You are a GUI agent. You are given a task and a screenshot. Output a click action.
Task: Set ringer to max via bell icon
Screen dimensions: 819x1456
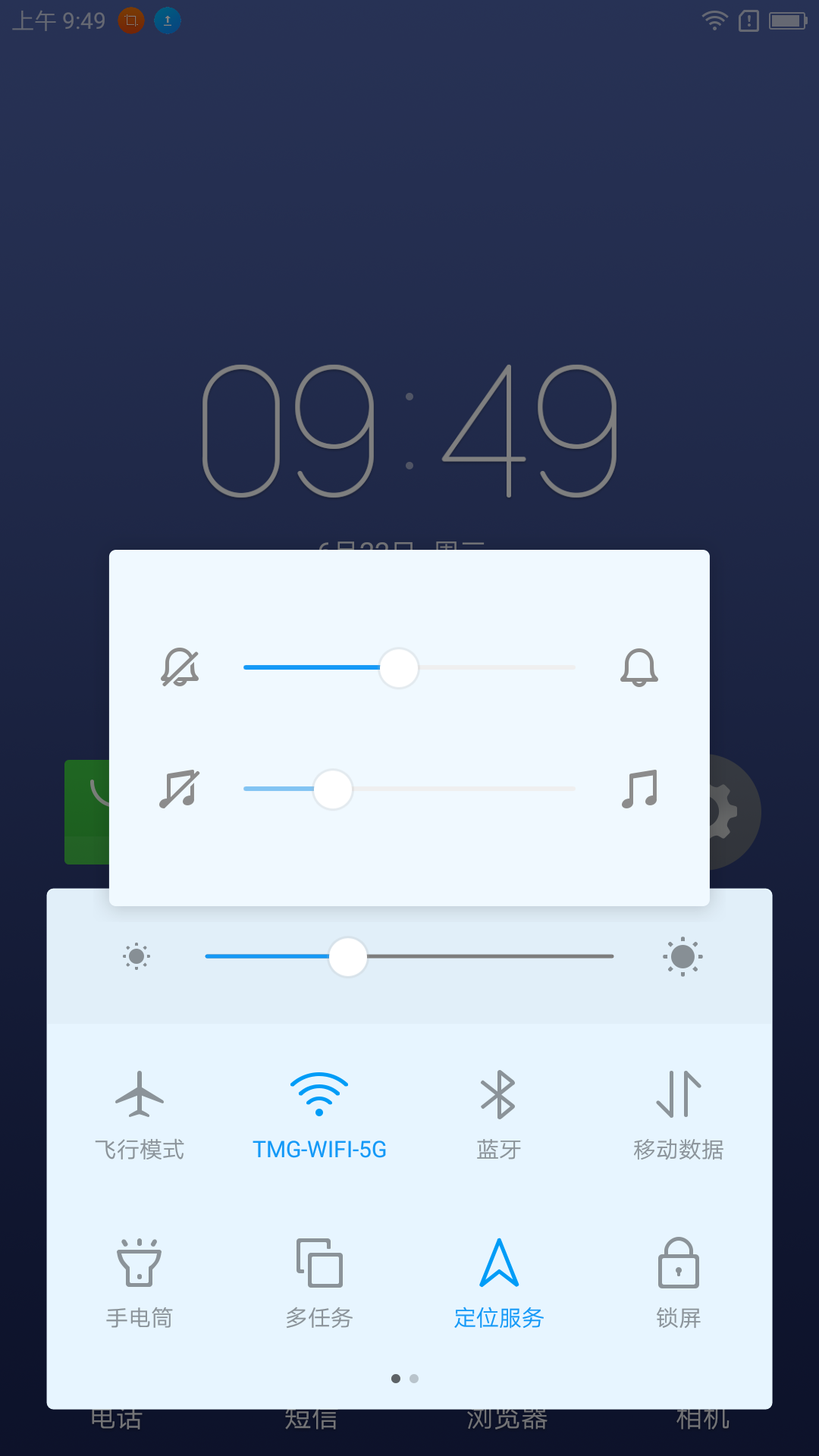(639, 667)
